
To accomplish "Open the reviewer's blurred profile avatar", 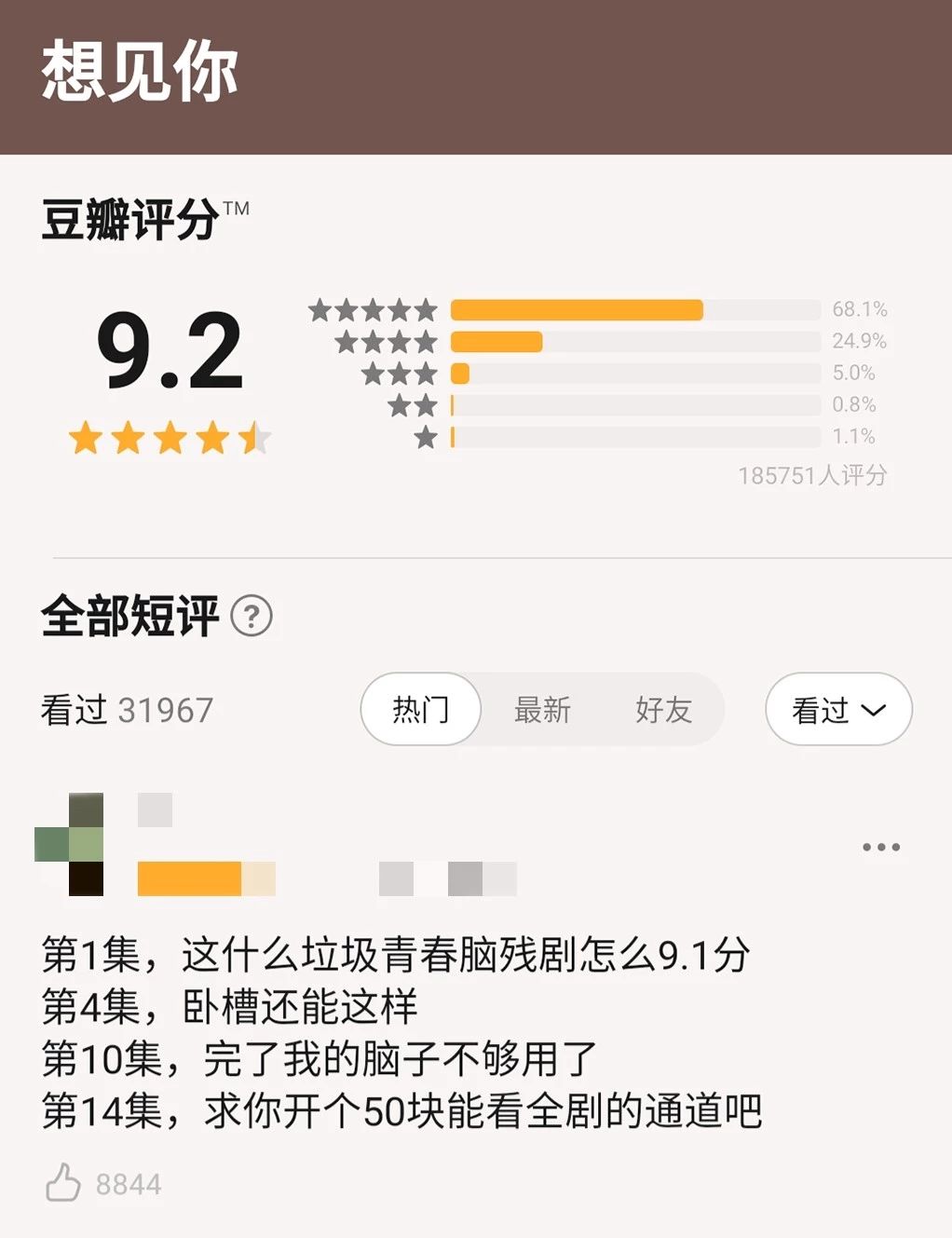I will coord(70,844).
